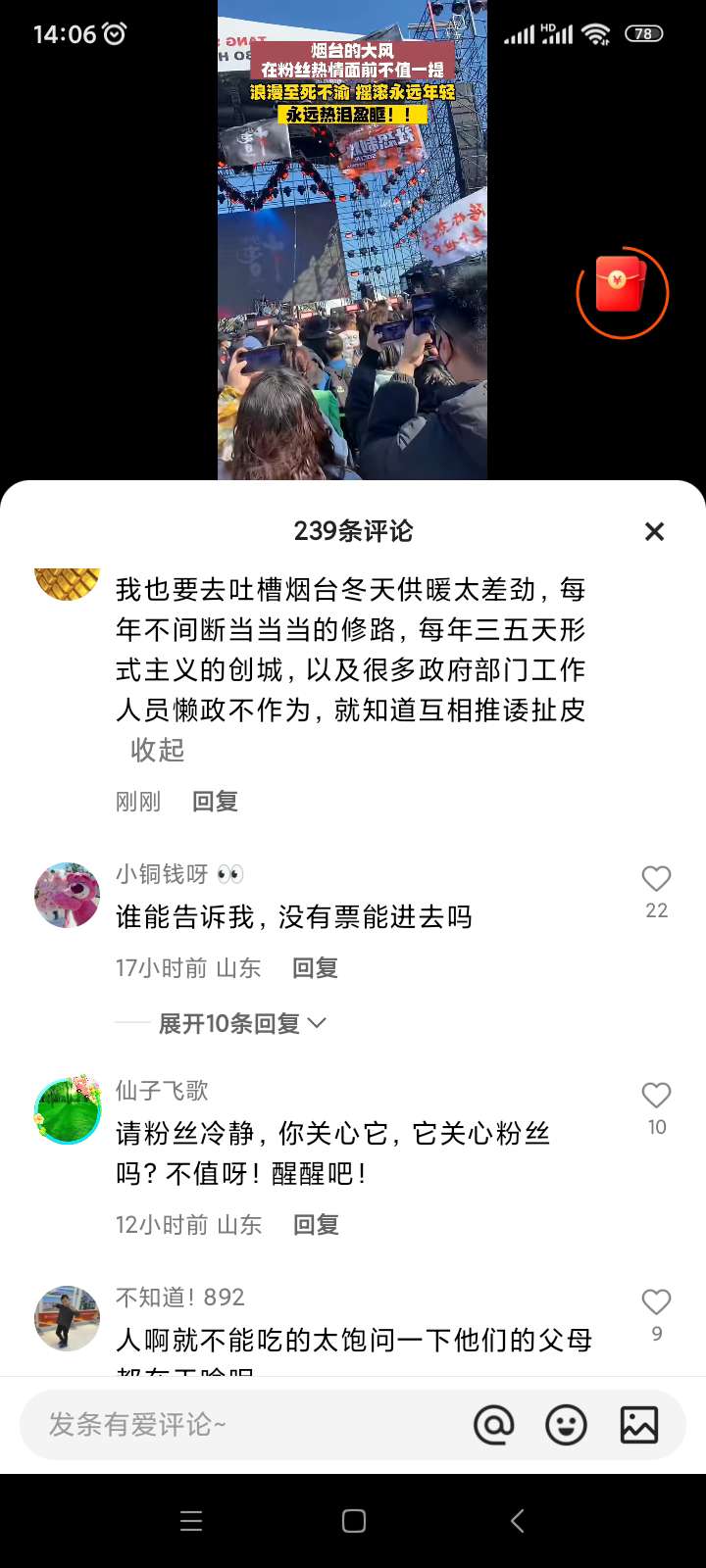Like the comment by 不知道！892
Viewport: 706px width, 1568px height.
pyautogui.click(x=656, y=1302)
